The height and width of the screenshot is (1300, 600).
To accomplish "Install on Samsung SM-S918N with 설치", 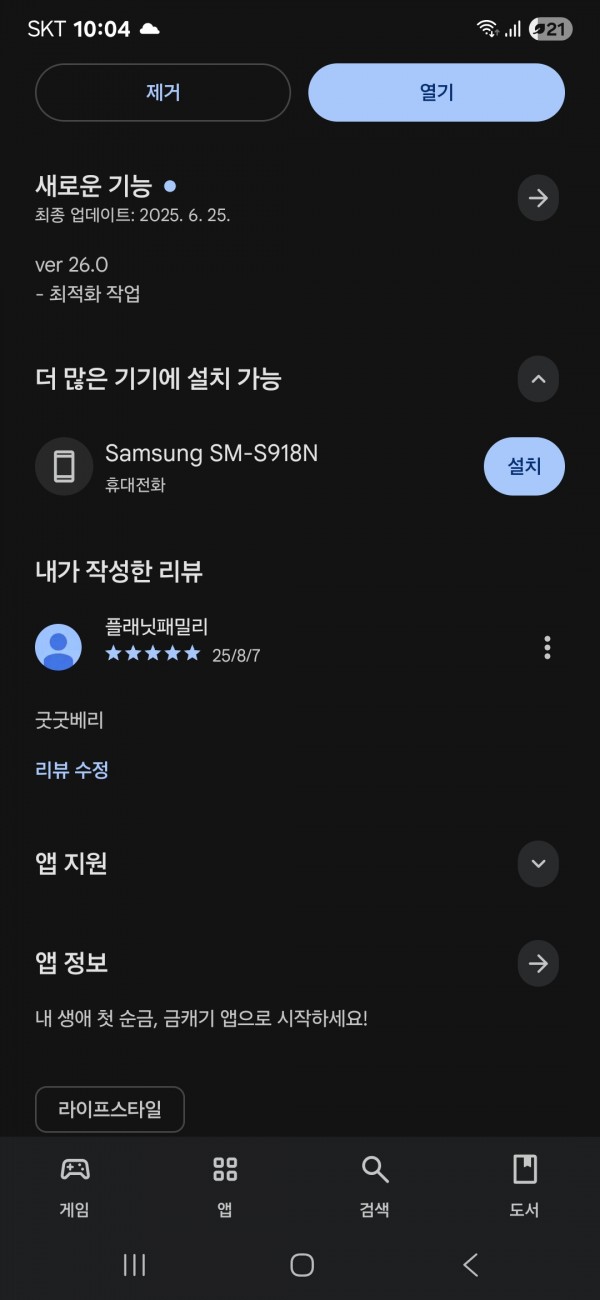I will pos(524,466).
